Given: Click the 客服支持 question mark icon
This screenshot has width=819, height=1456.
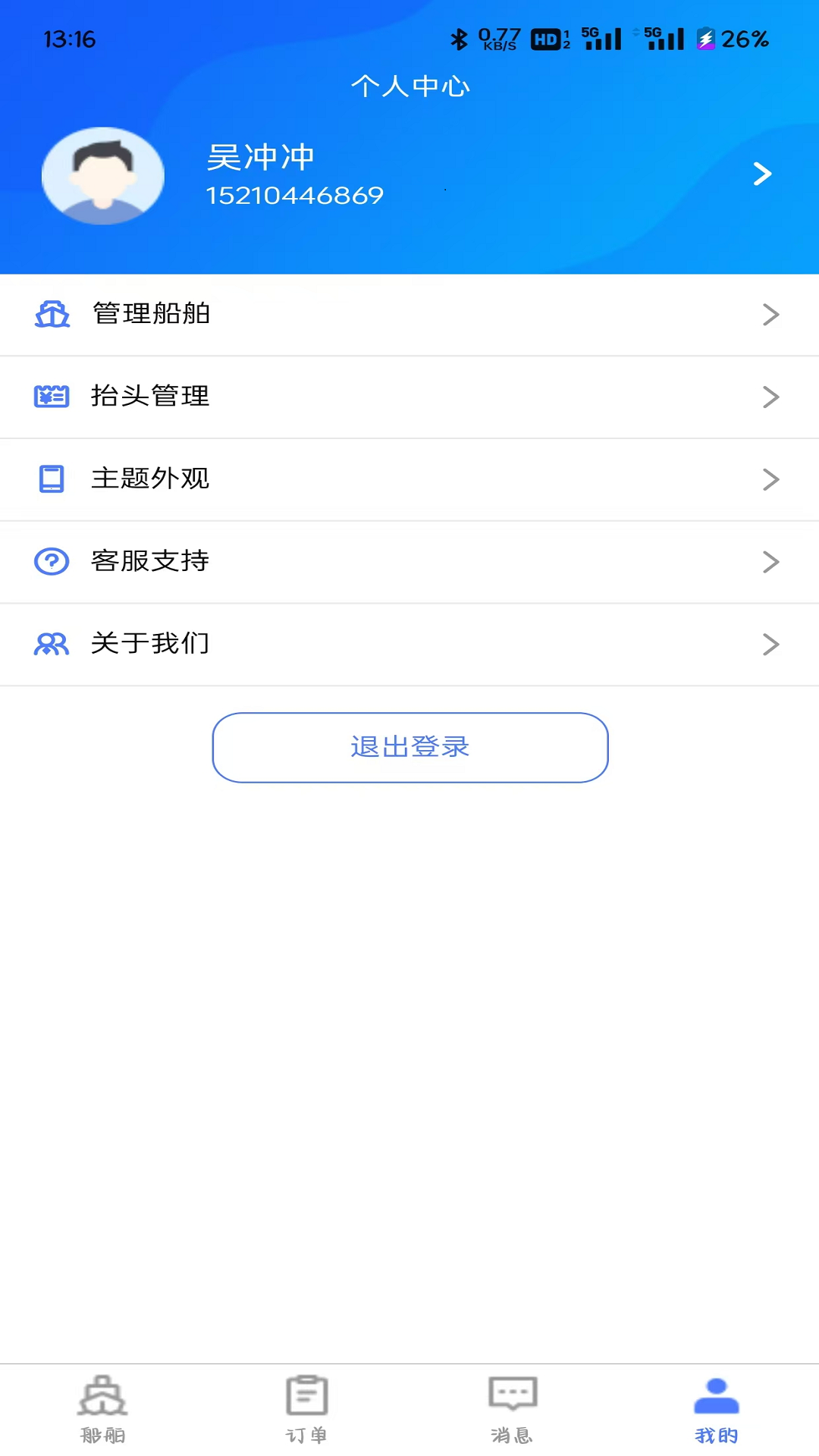Looking at the screenshot, I should 51,561.
